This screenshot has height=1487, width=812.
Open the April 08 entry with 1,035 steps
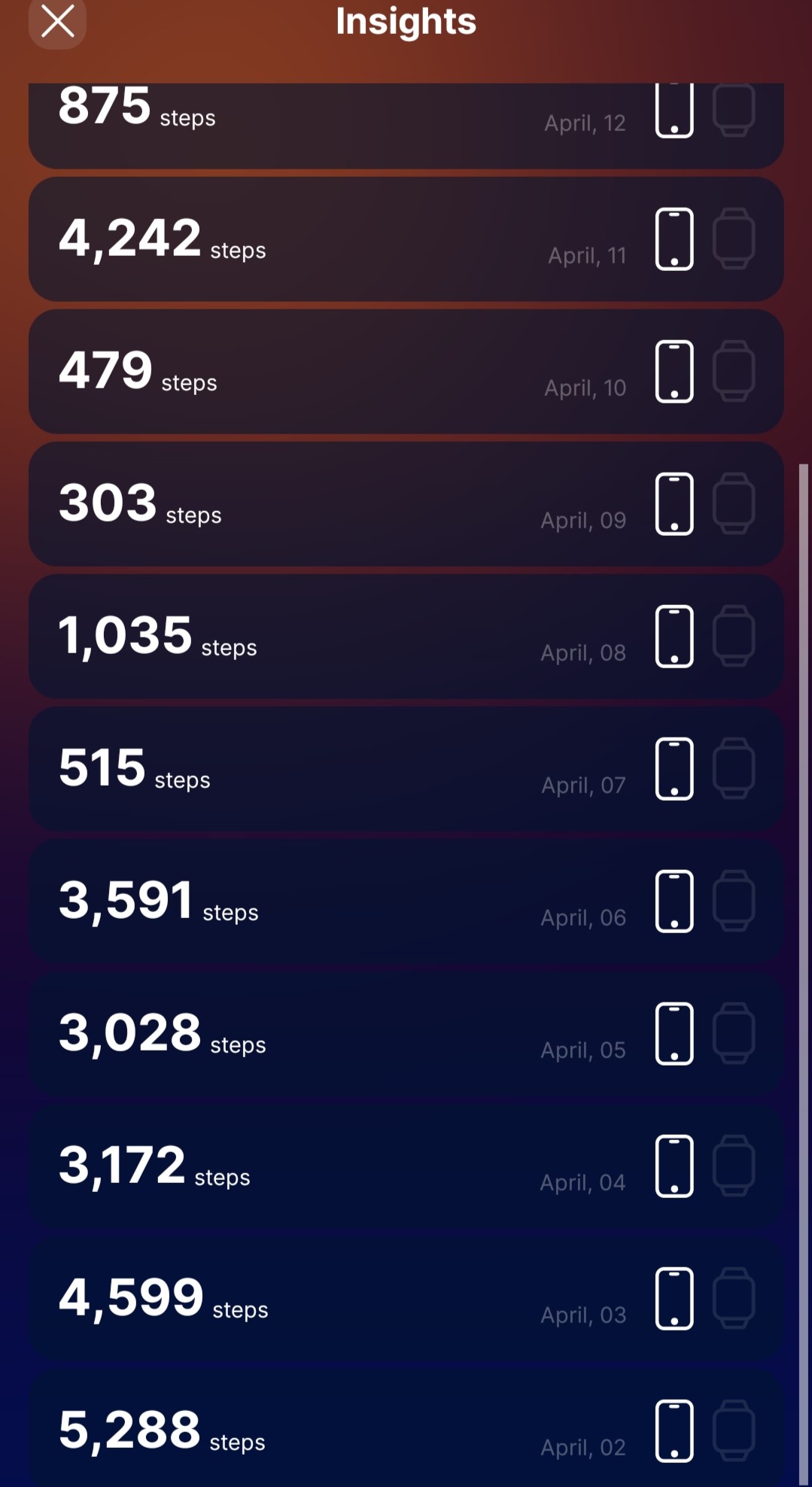(x=406, y=637)
